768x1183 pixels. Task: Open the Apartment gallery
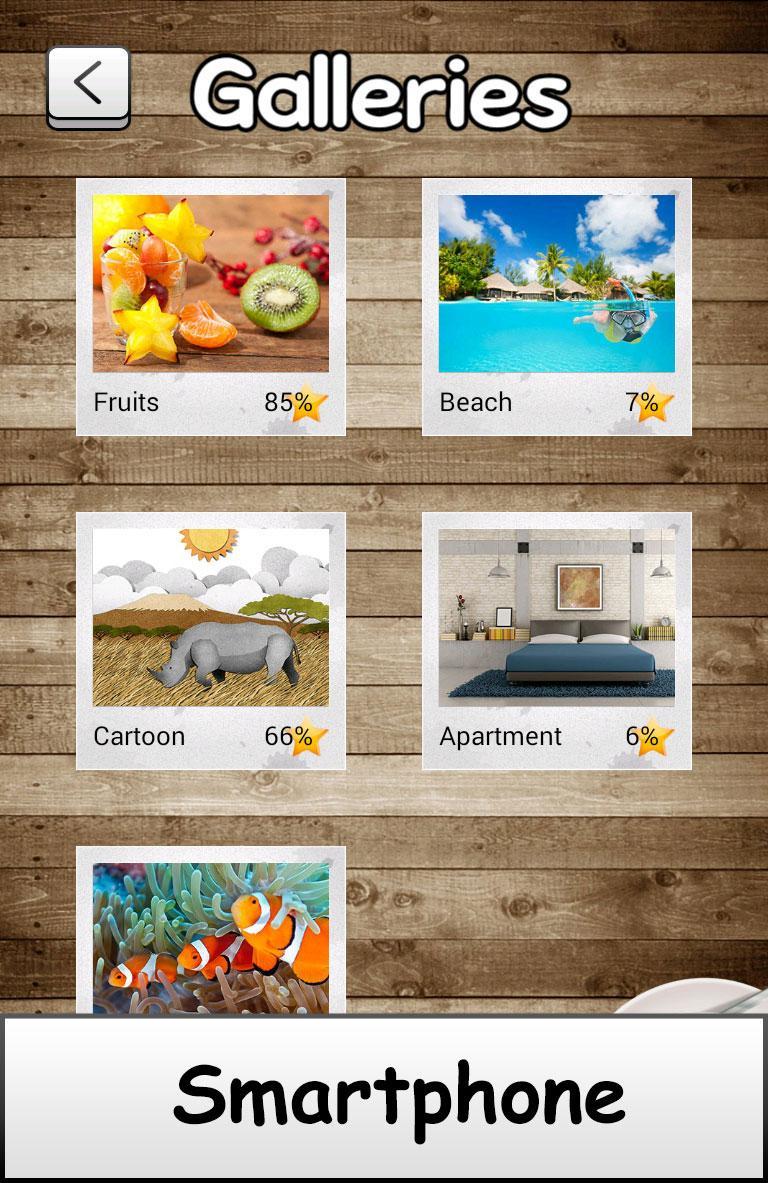[x=556, y=640]
